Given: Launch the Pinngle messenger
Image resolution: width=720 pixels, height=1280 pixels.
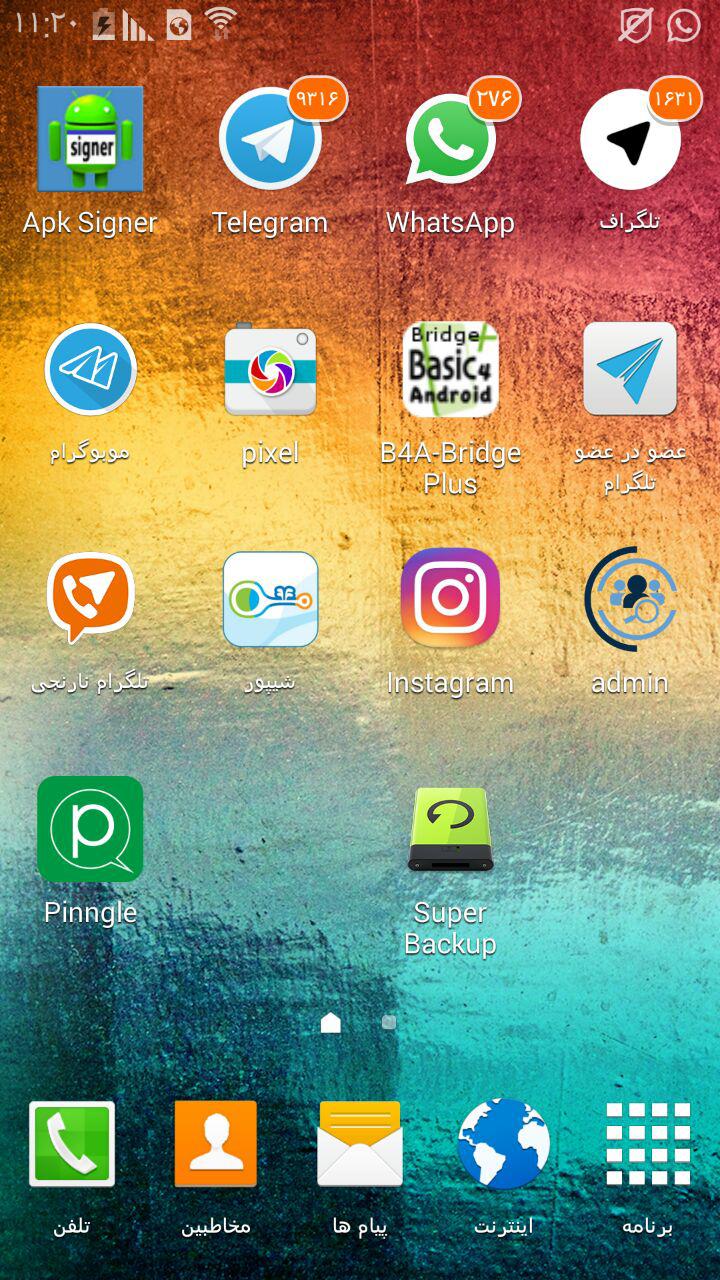Looking at the screenshot, I should pos(90,830).
